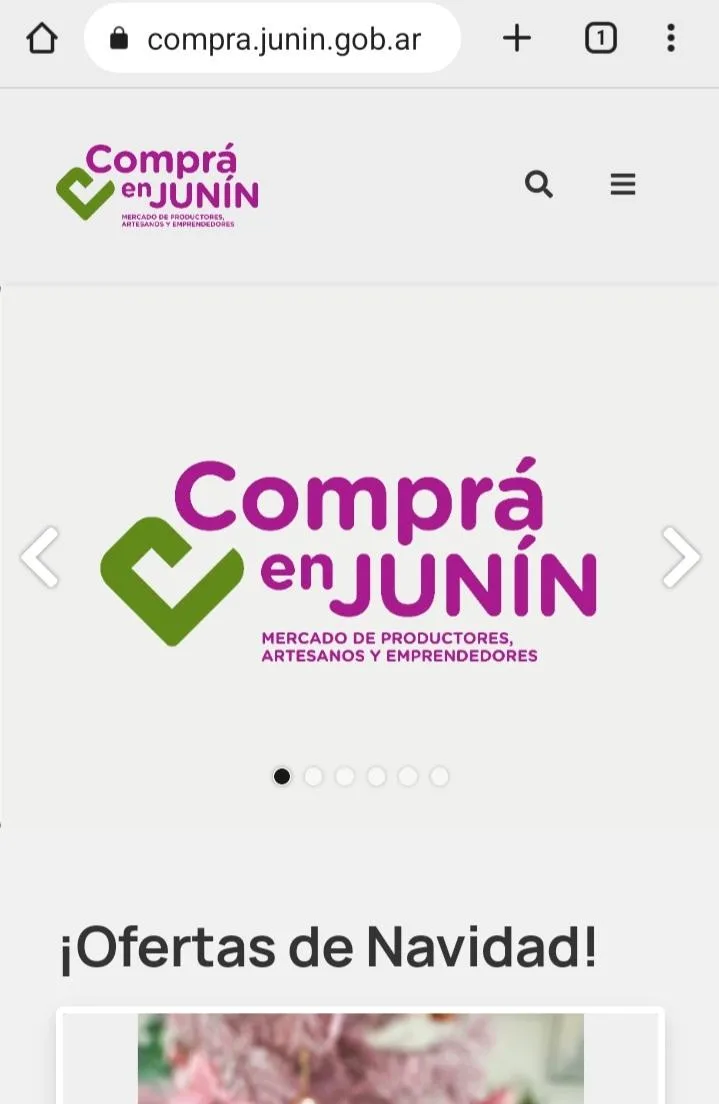Tap the Comprá en Junín header logo
Viewport: 719px width, 1104px height.
coord(158,185)
